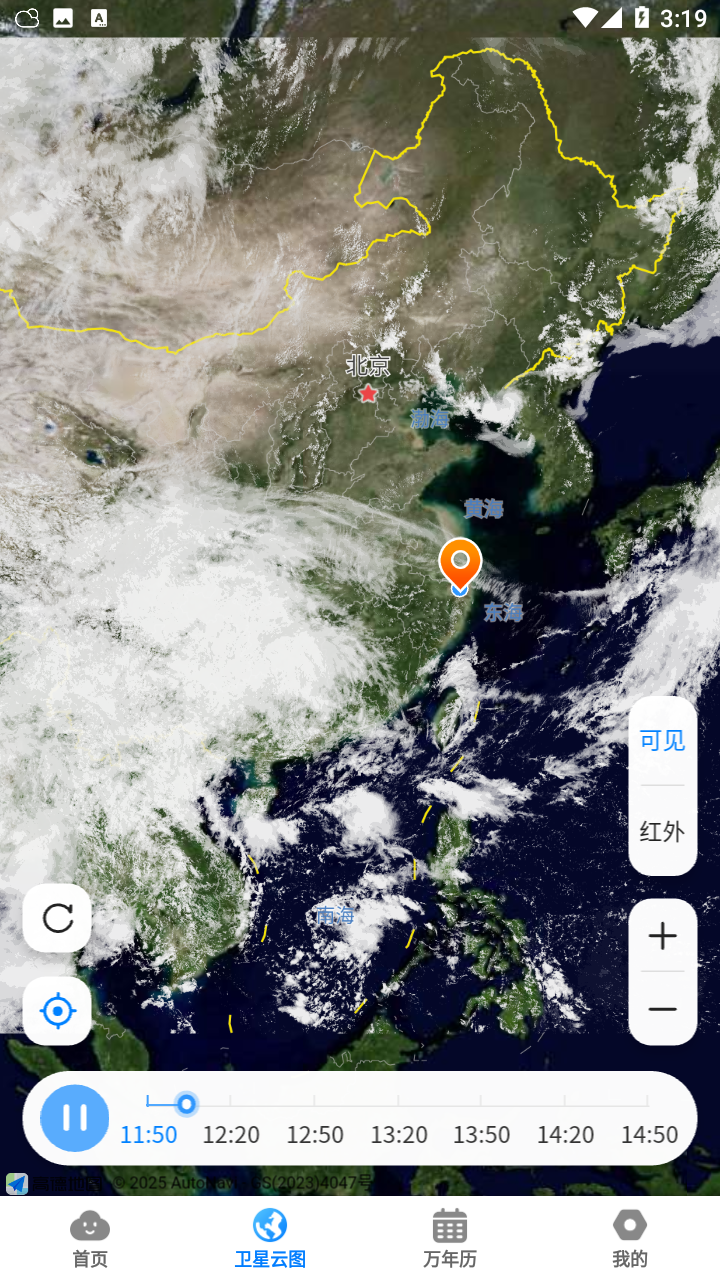Jump to the 13:20 timeline frame
Viewport: 720px width, 1280px height.
(399, 1134)
